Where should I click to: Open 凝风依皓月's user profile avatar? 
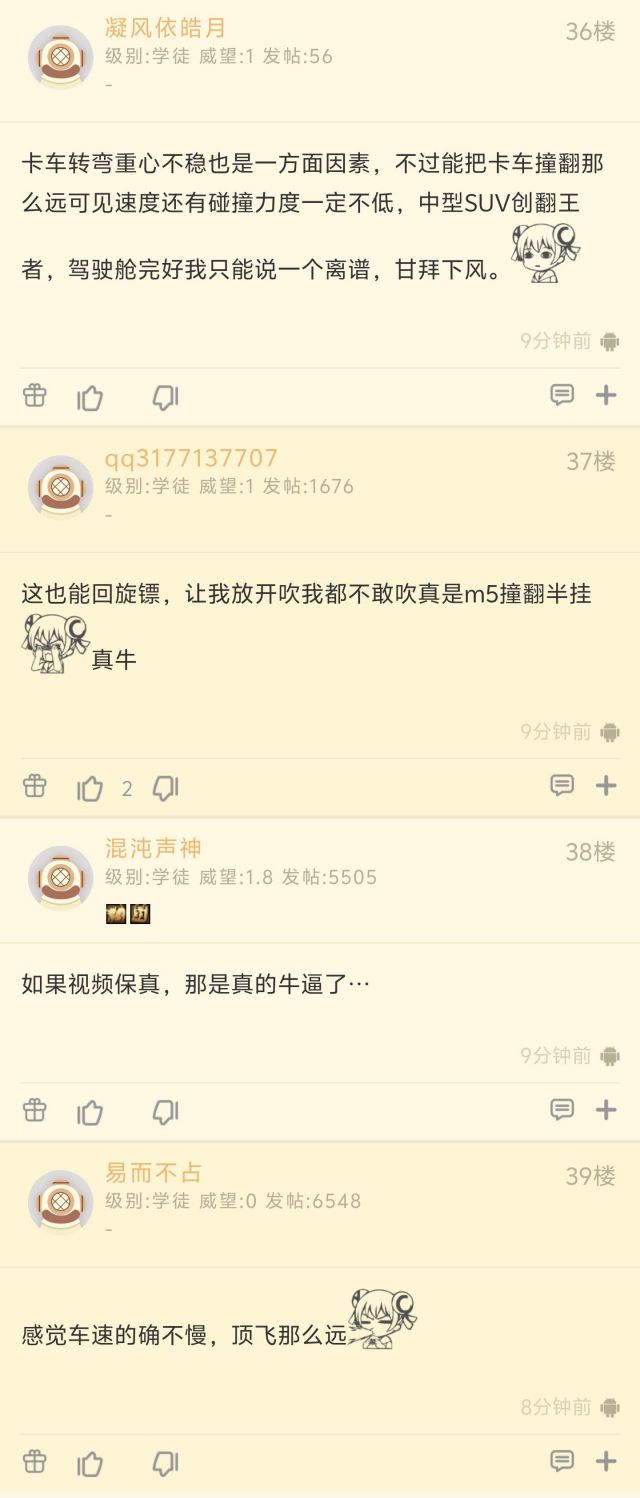tap(61, 58)
